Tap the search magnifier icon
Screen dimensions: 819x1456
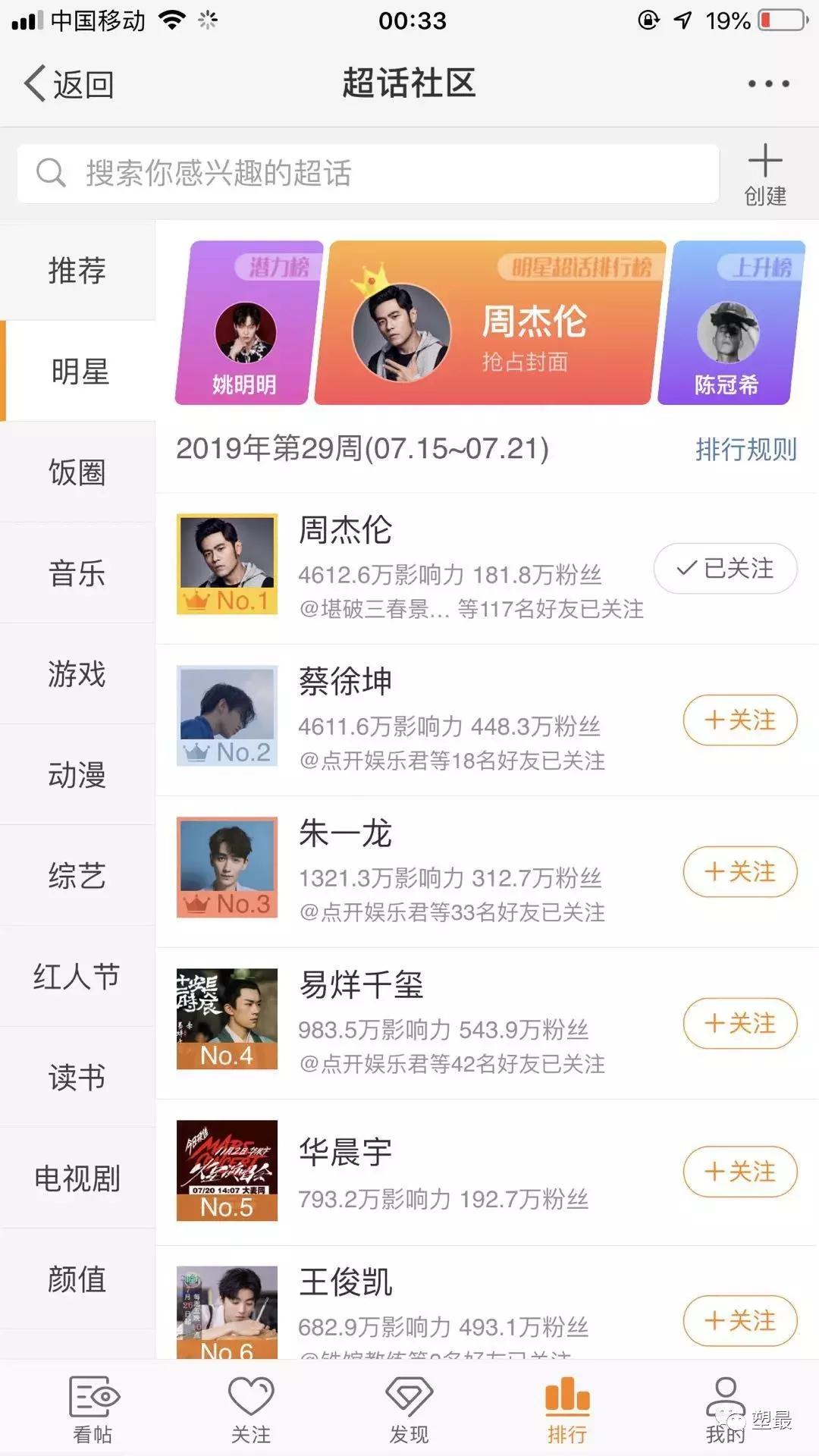click(x=50, y=173)
